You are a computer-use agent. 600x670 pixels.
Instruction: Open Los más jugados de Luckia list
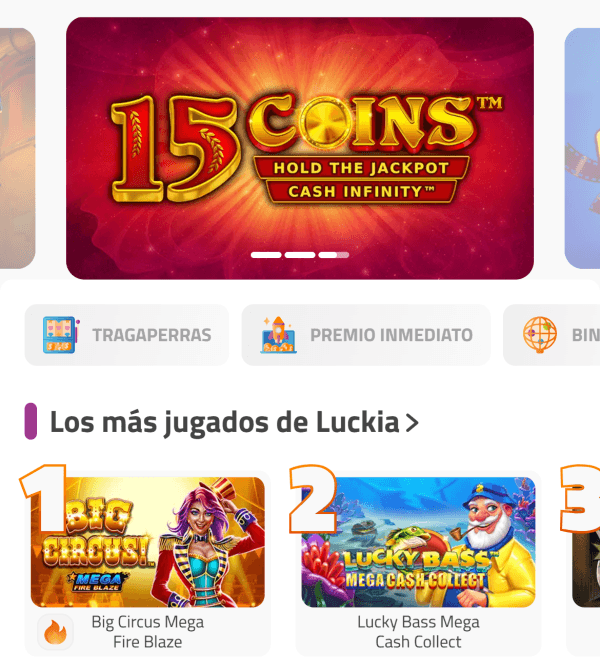click(234, 422)
